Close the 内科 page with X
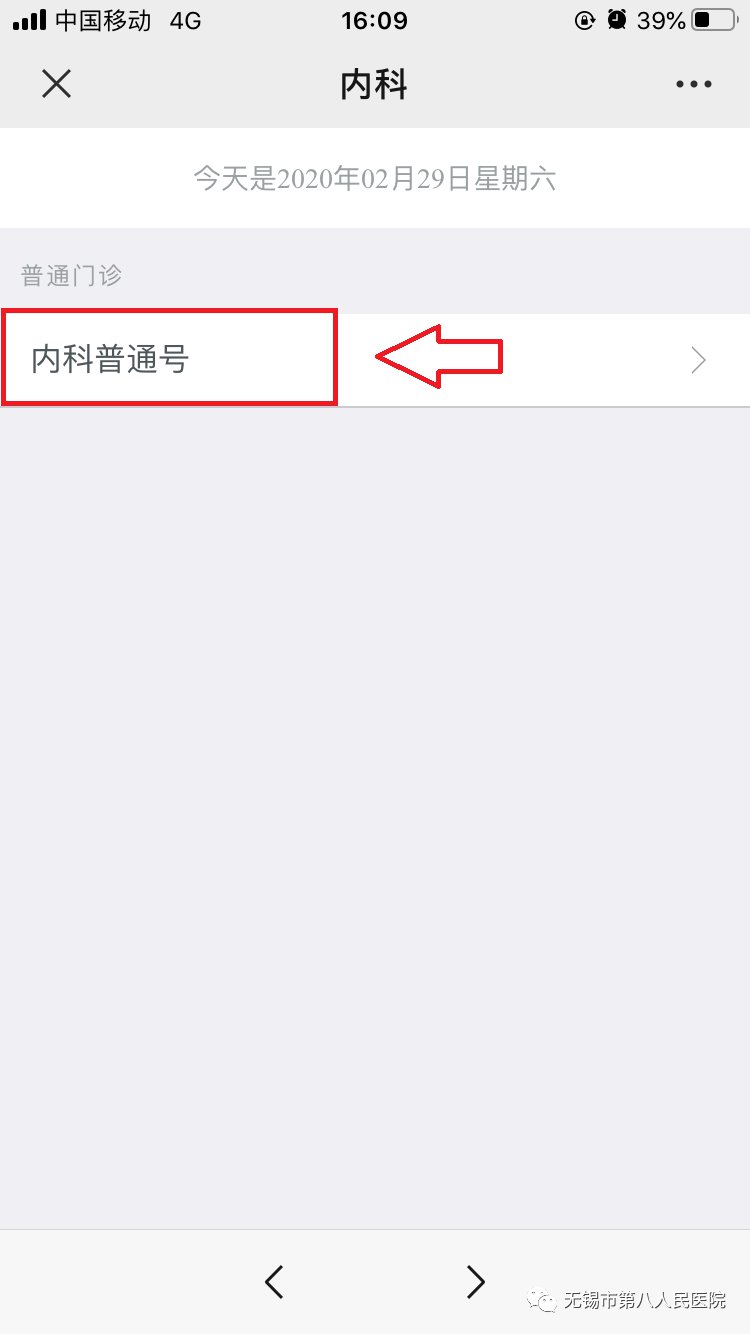 (x=57, y=84)
